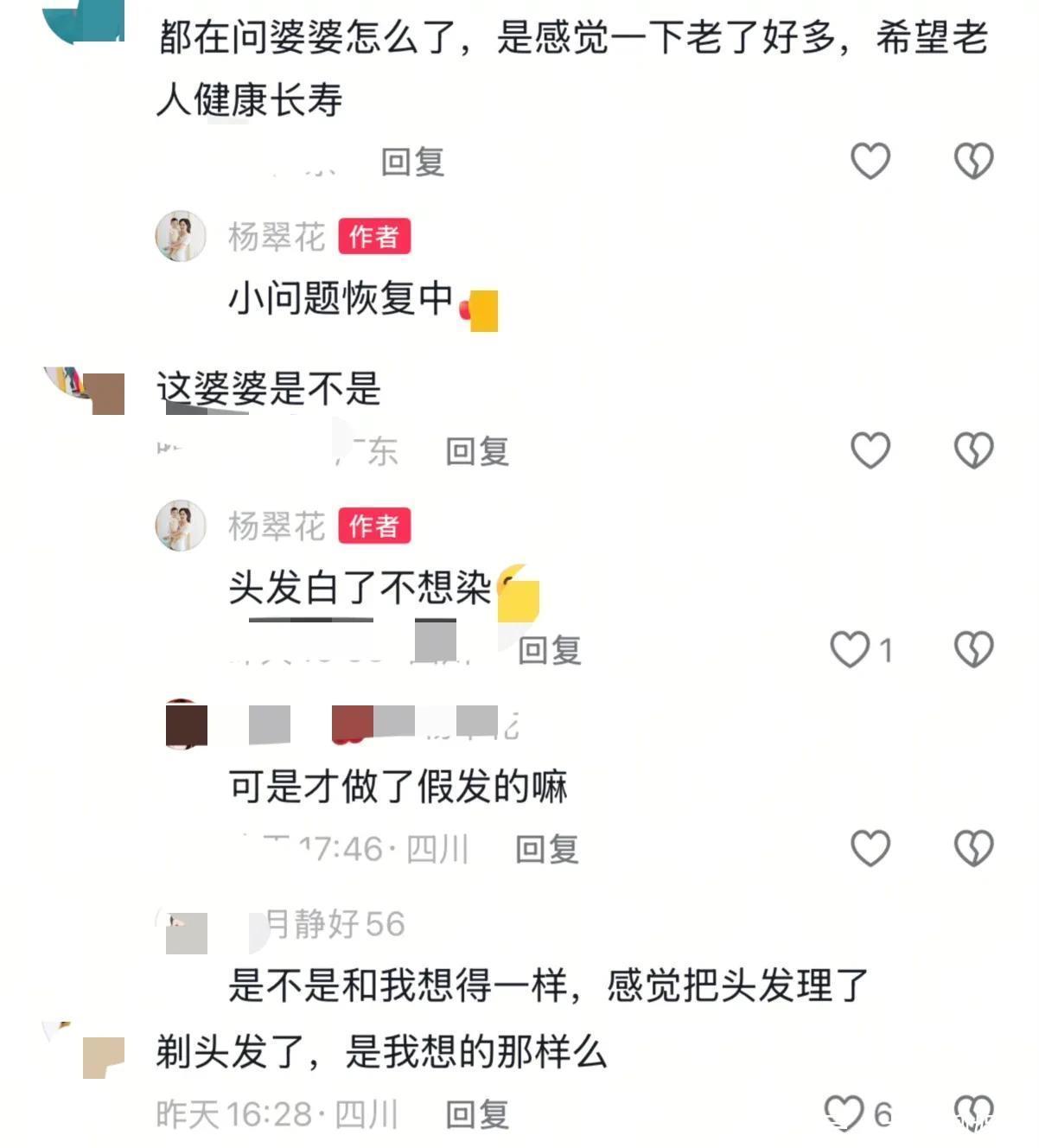Open 杨翠花's username above 头发白了不想染
Viewport: 1039px width, 1148px height.
pos(276,526)
